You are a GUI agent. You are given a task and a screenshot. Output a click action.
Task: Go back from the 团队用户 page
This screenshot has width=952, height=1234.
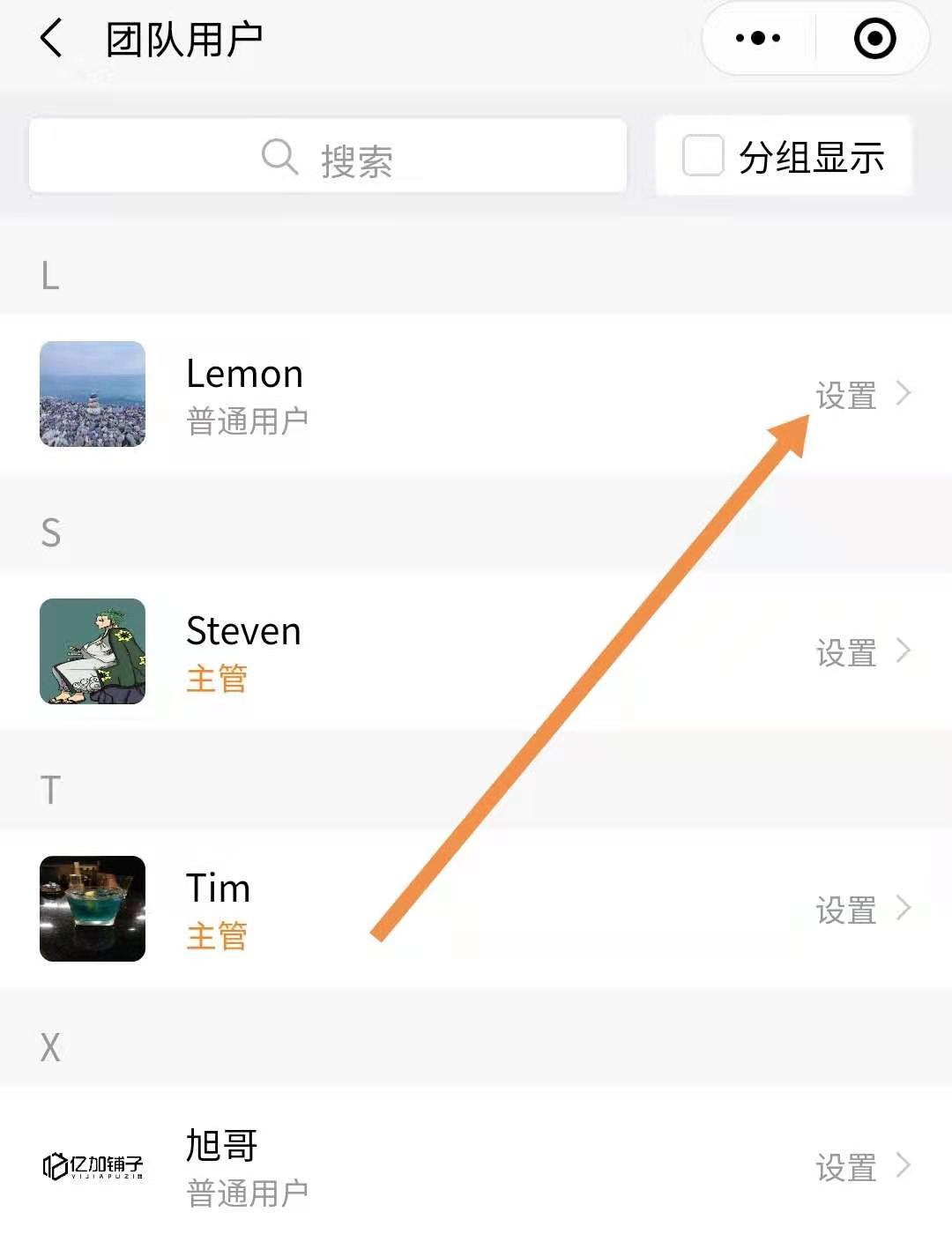[x=51, y=39]
